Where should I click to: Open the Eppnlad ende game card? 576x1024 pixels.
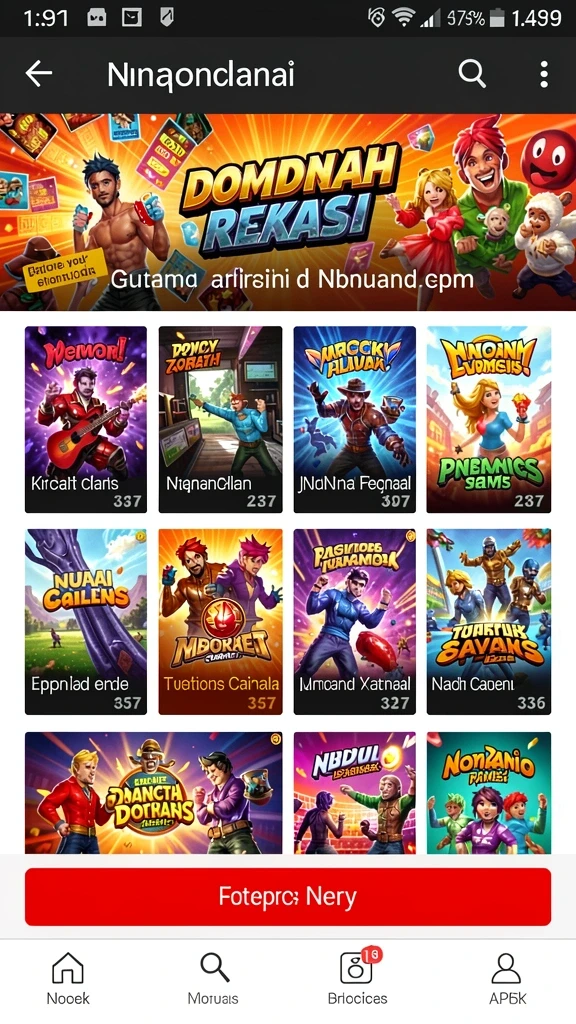[86, 622]
